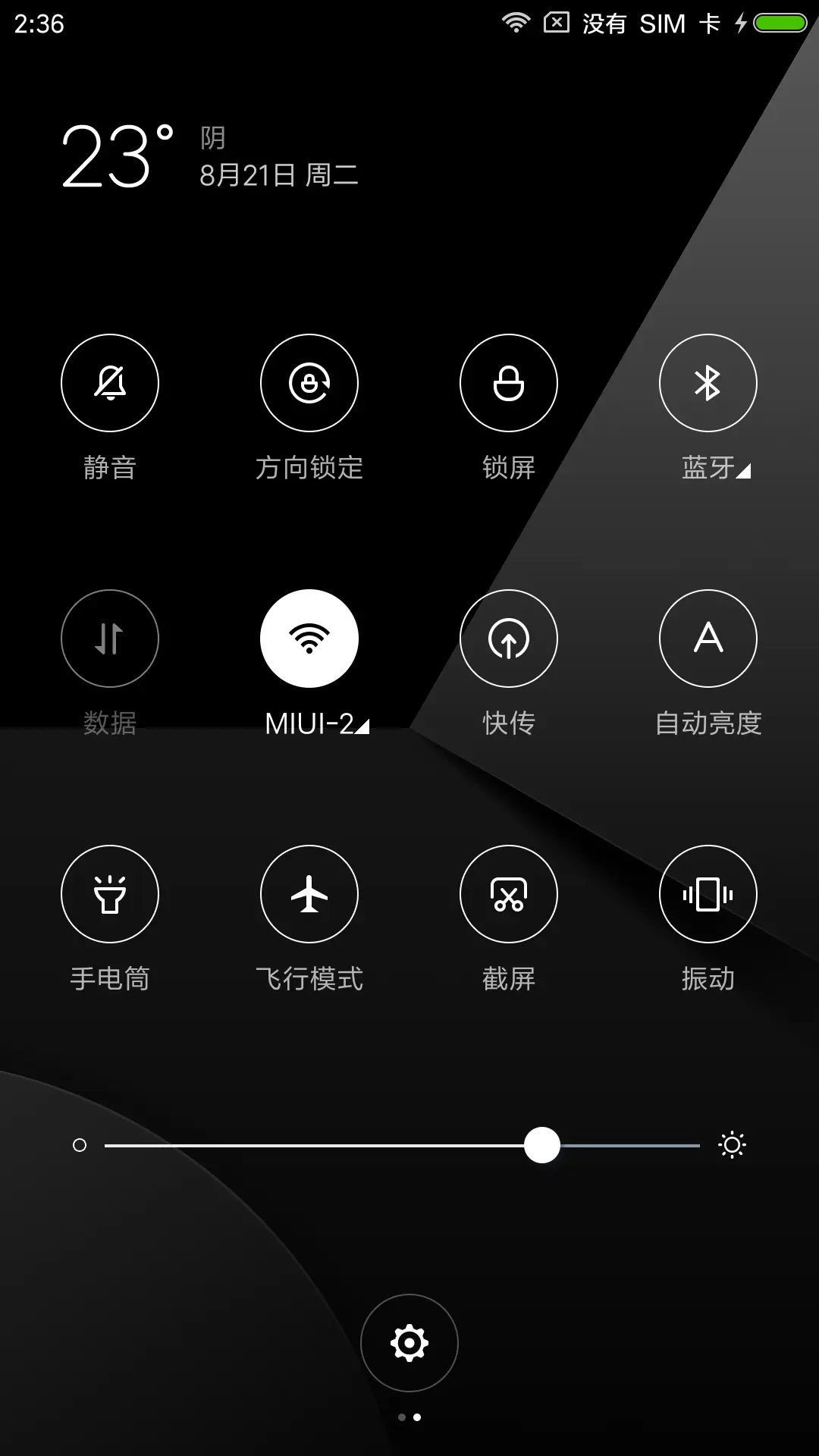Screen dimensions: 819x1456
Task: Tap the Bluetooth icon
Action: pos(708,383)
